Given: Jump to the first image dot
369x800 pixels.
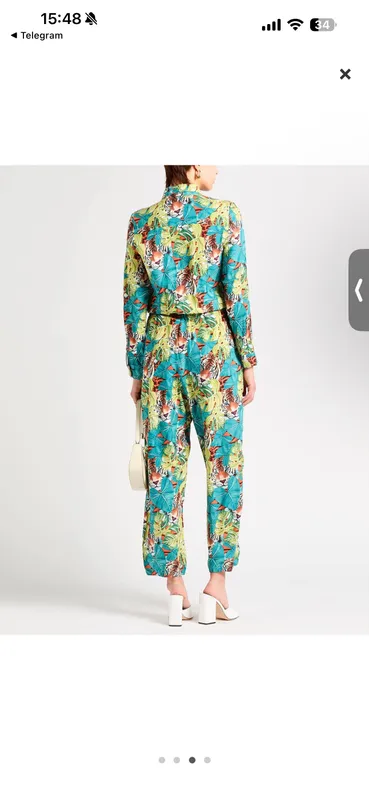Looking at the screenshot, I should pos(162,760).
